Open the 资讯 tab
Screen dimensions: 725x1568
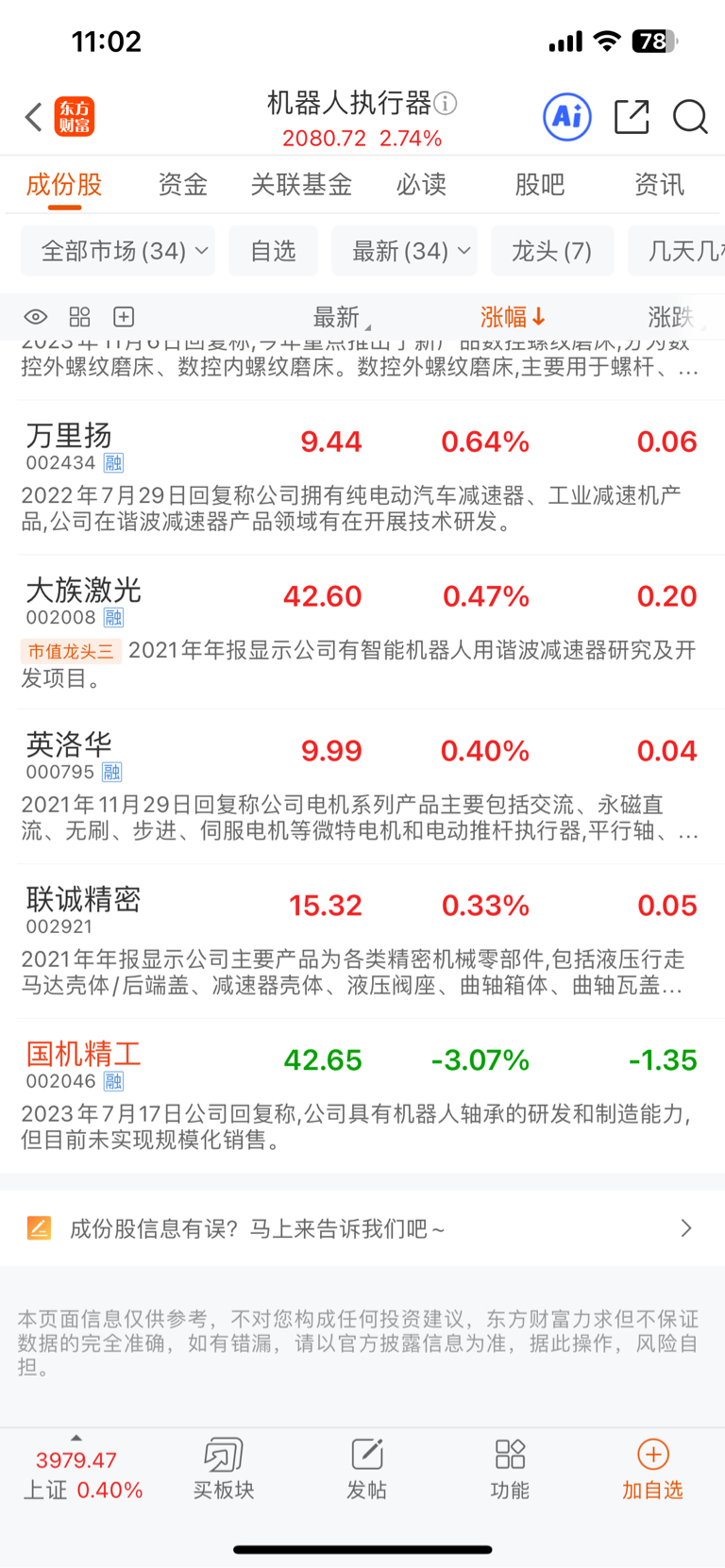point(659,185)
